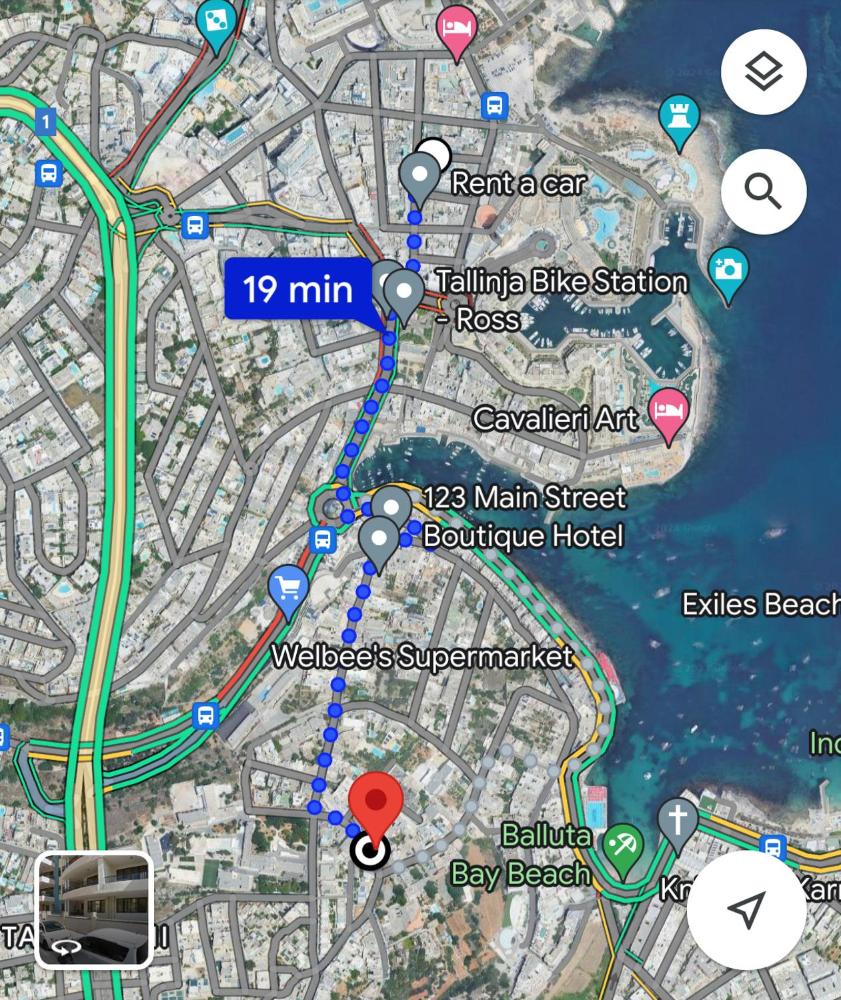Select 123 Main Street Boutique Hotel pin

[x=391, y=507]
